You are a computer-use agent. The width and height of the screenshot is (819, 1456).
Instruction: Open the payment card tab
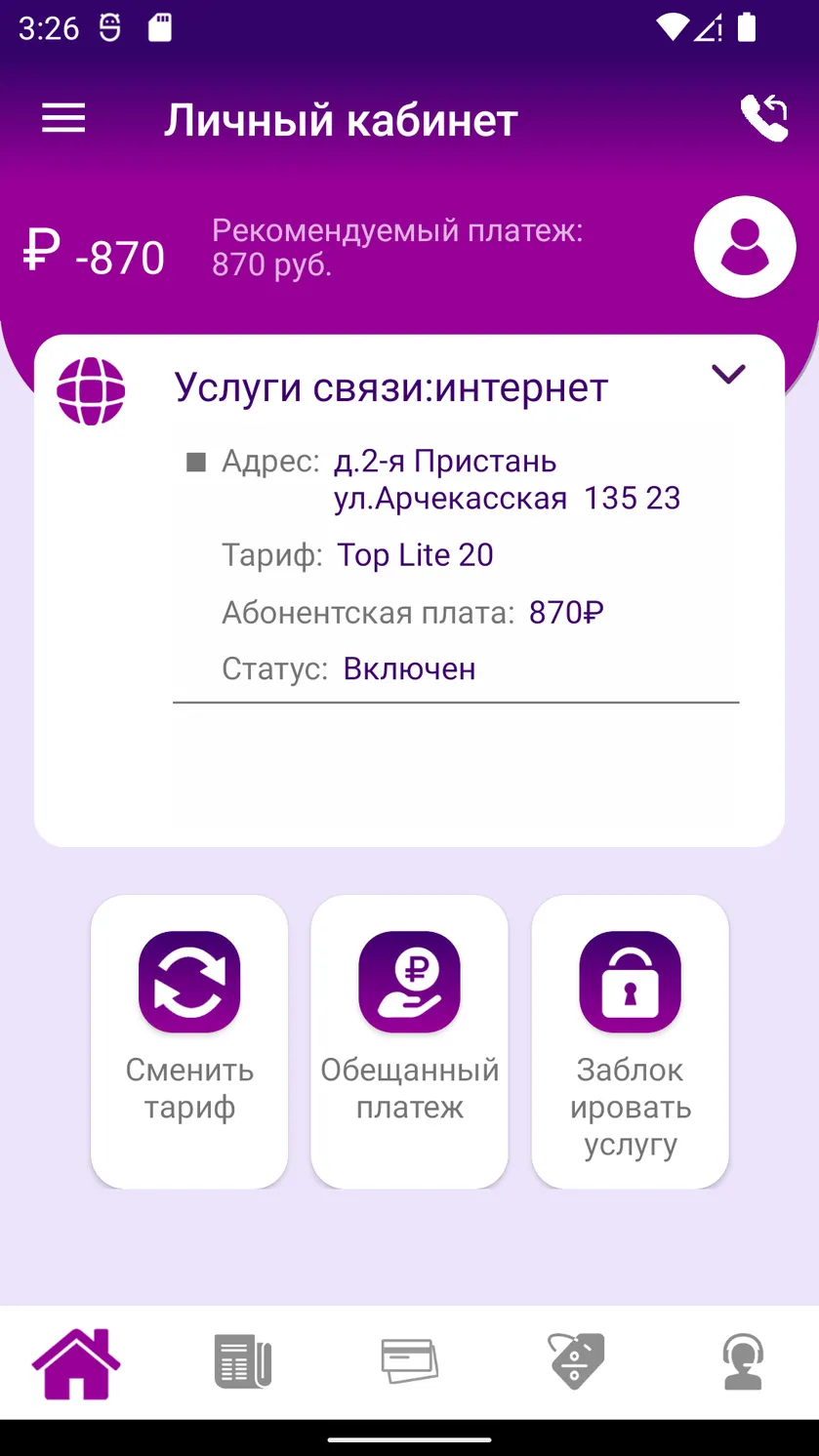[409, 1361]
